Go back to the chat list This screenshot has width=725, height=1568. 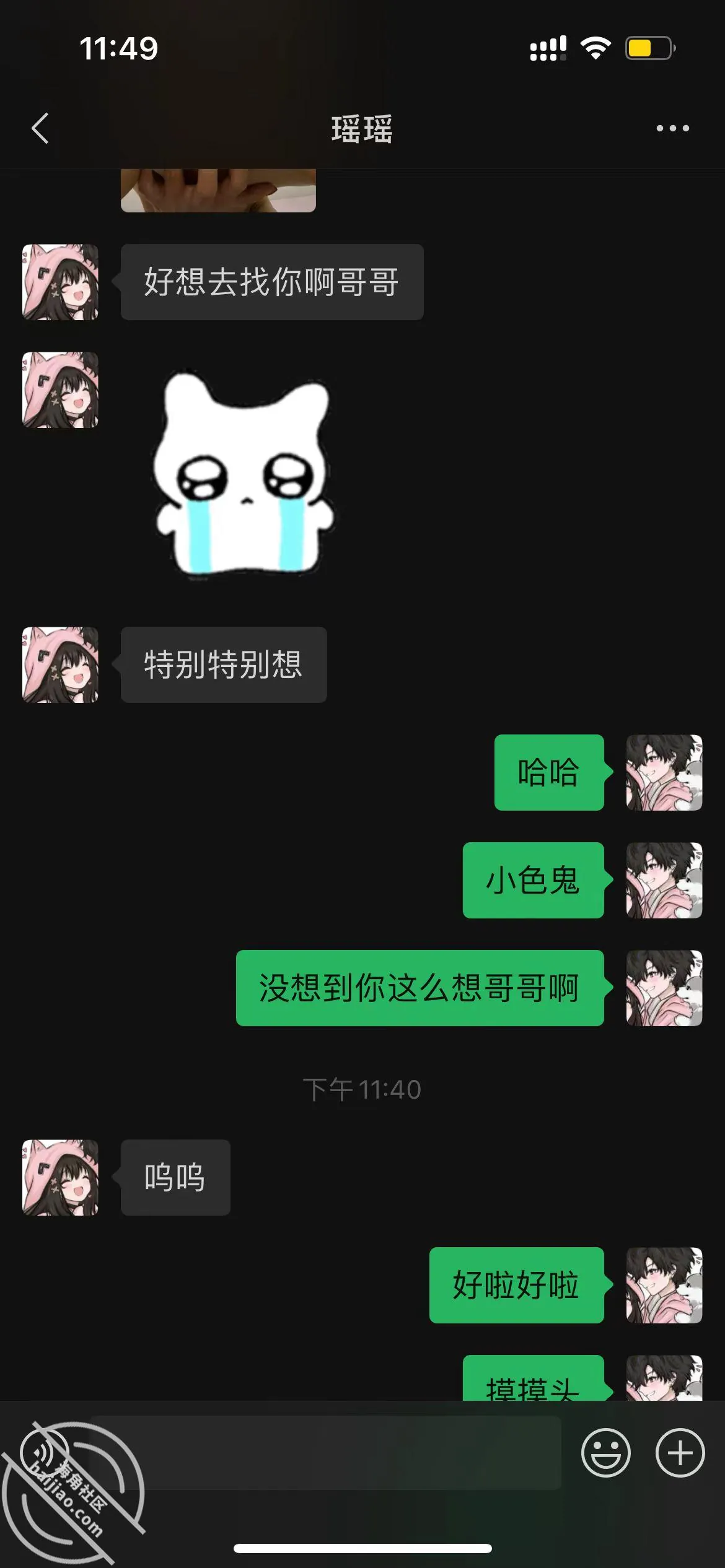point(40,128)
